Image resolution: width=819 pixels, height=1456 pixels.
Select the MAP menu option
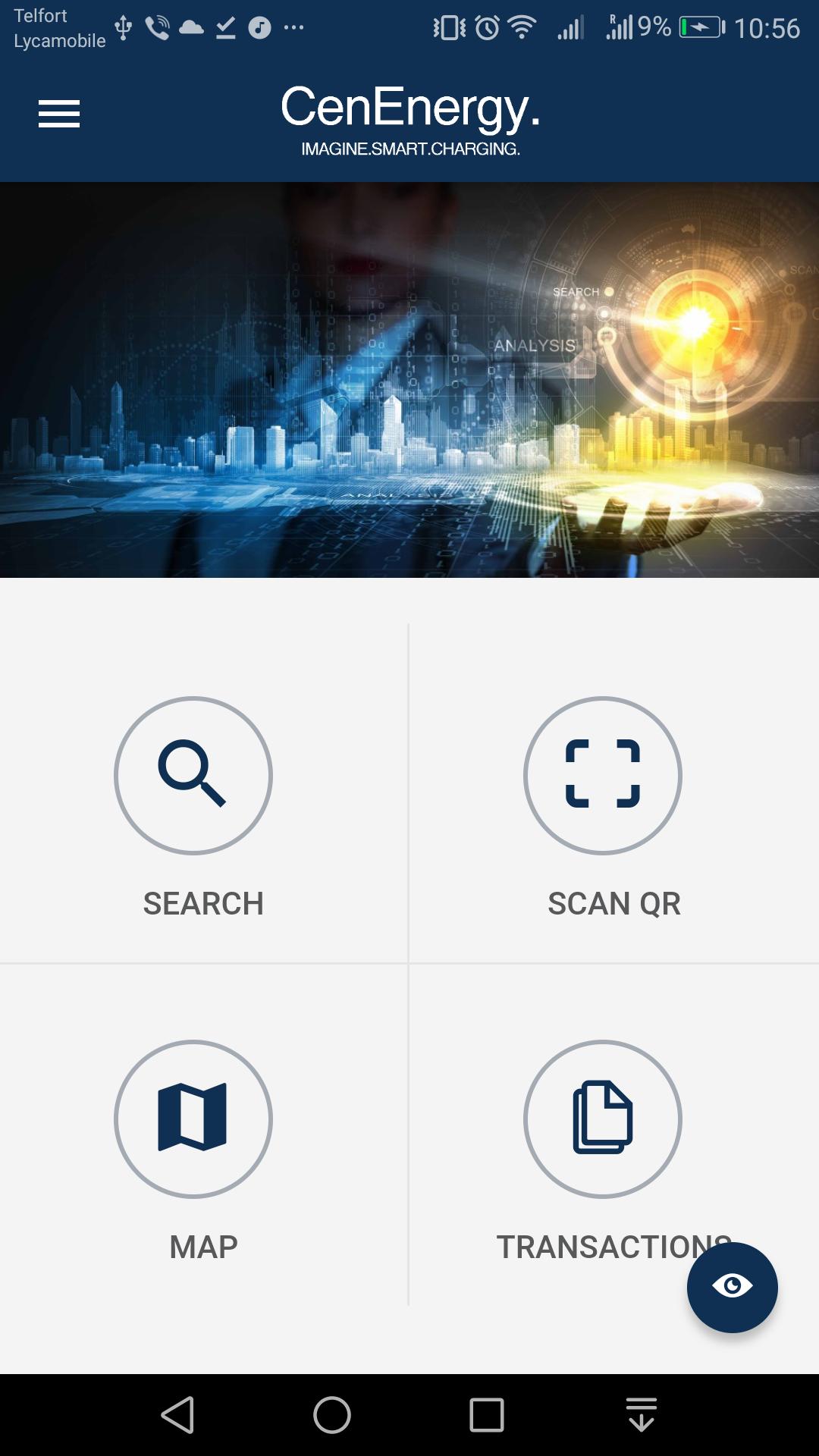(203, 1244)
